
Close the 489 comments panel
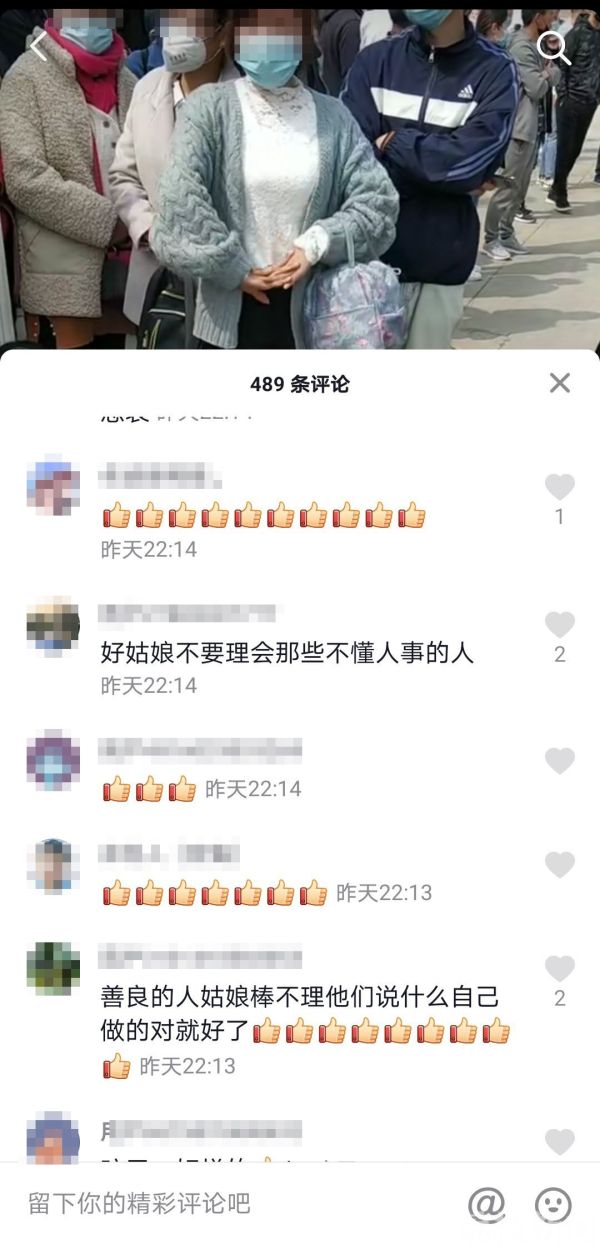[x=560, y=383]
